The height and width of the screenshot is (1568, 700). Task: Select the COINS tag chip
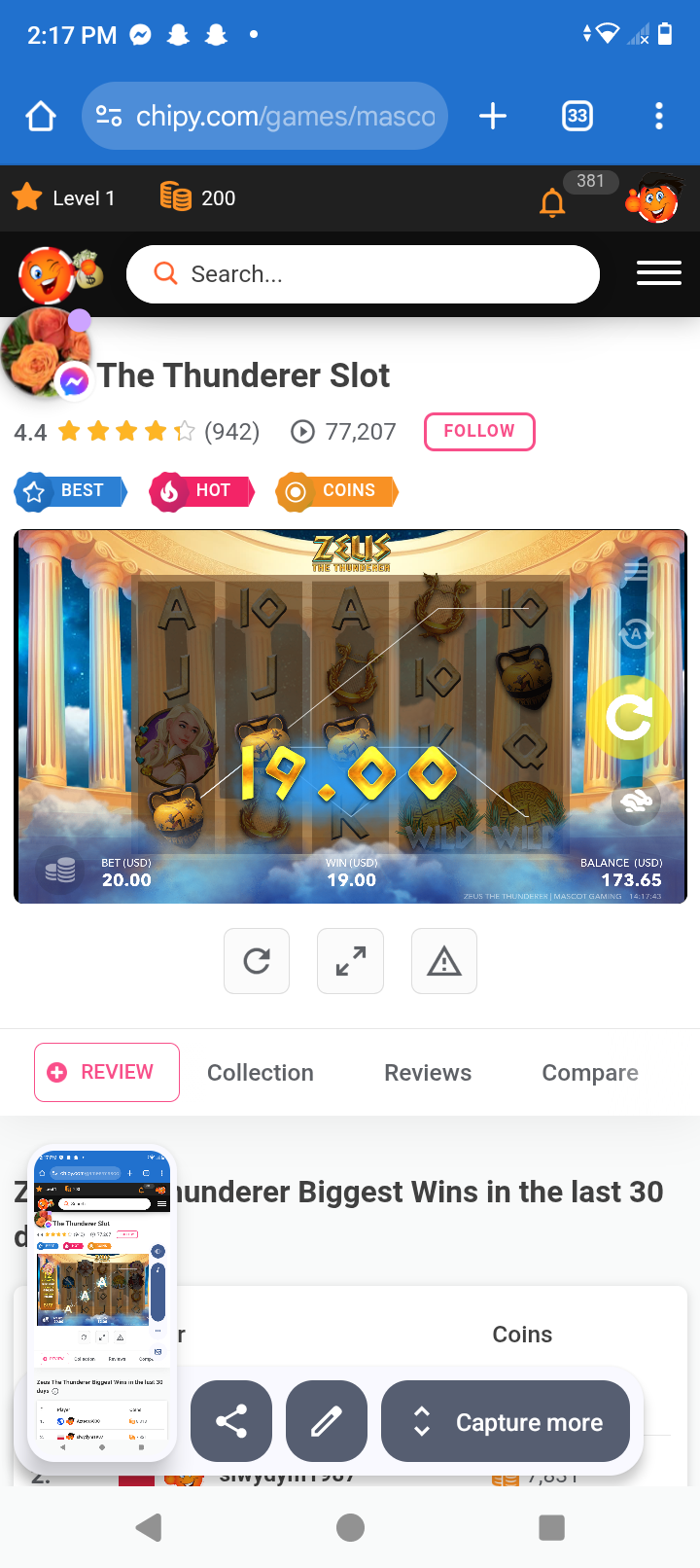pos(336,491)
